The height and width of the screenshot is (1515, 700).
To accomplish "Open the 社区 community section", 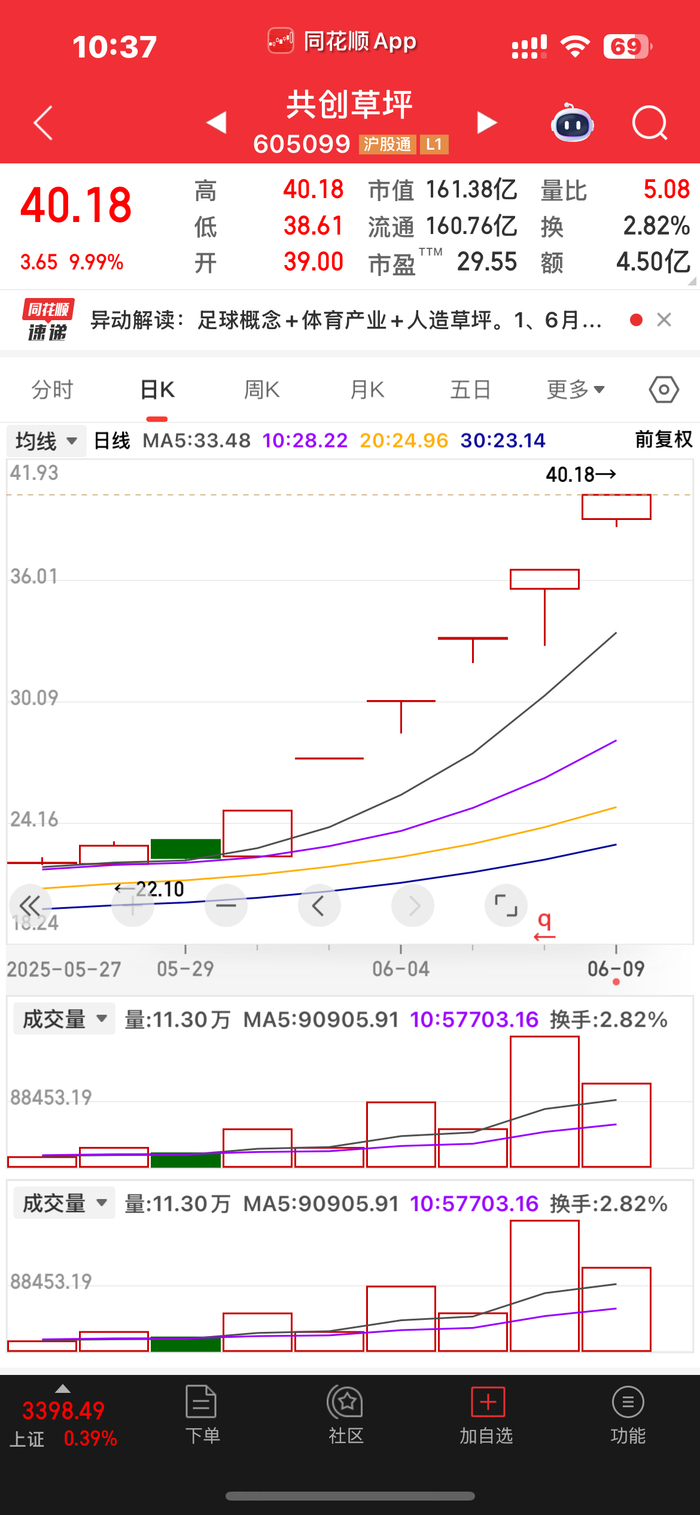I will 346,1415.
